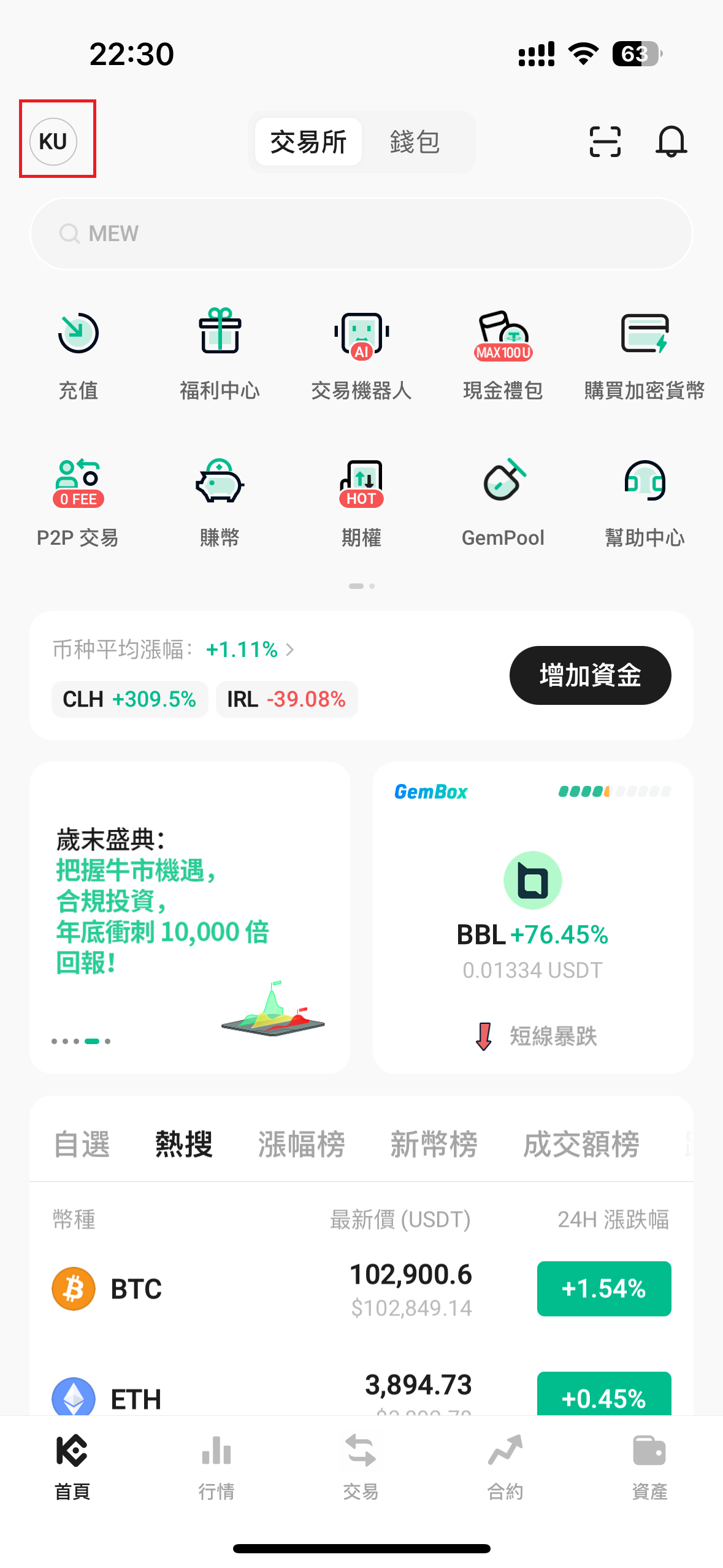The width and height of the screenshot is (723, 1568).
Task: Open the GemBox BBL card
Action: [533, 917]
